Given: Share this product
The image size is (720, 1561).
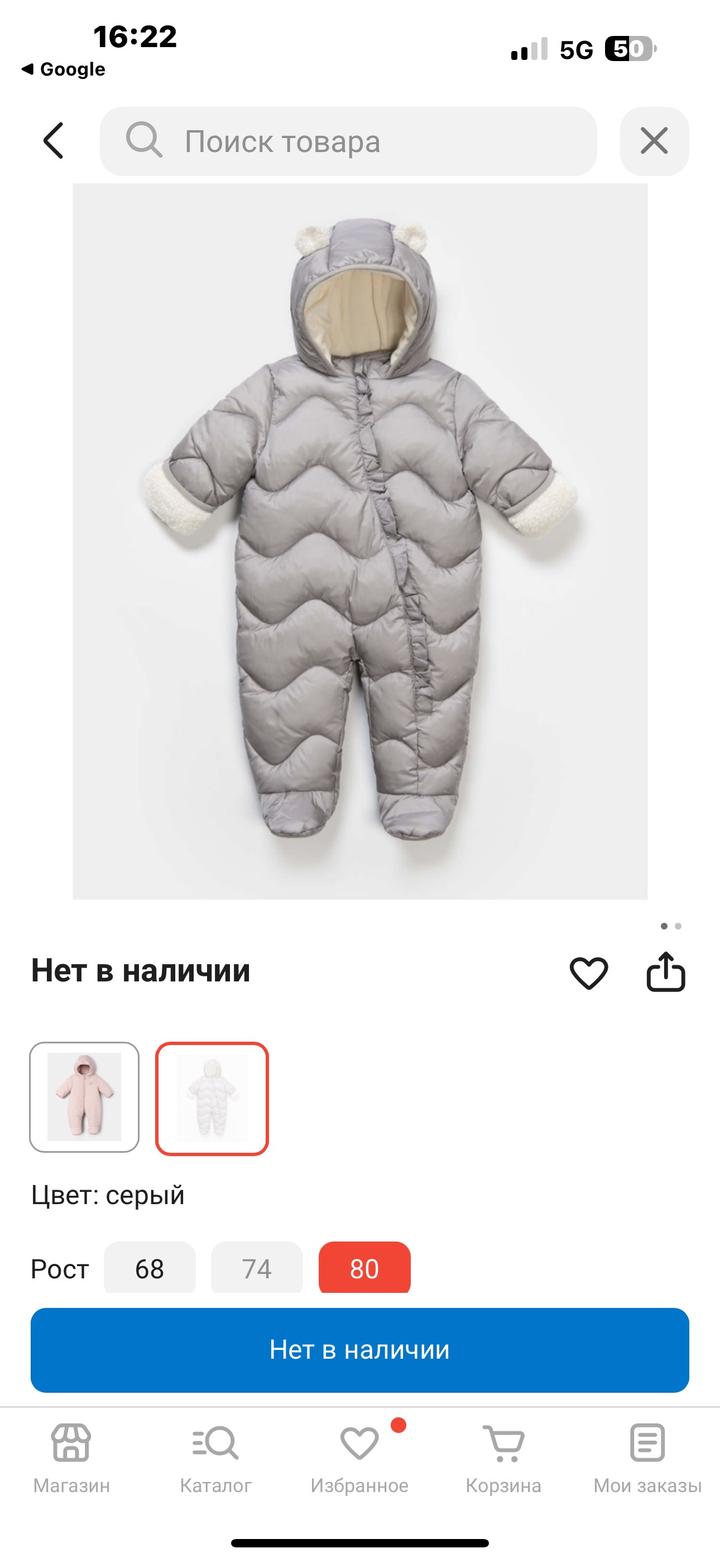Looking at the screenshot, I should click(666, 972).
